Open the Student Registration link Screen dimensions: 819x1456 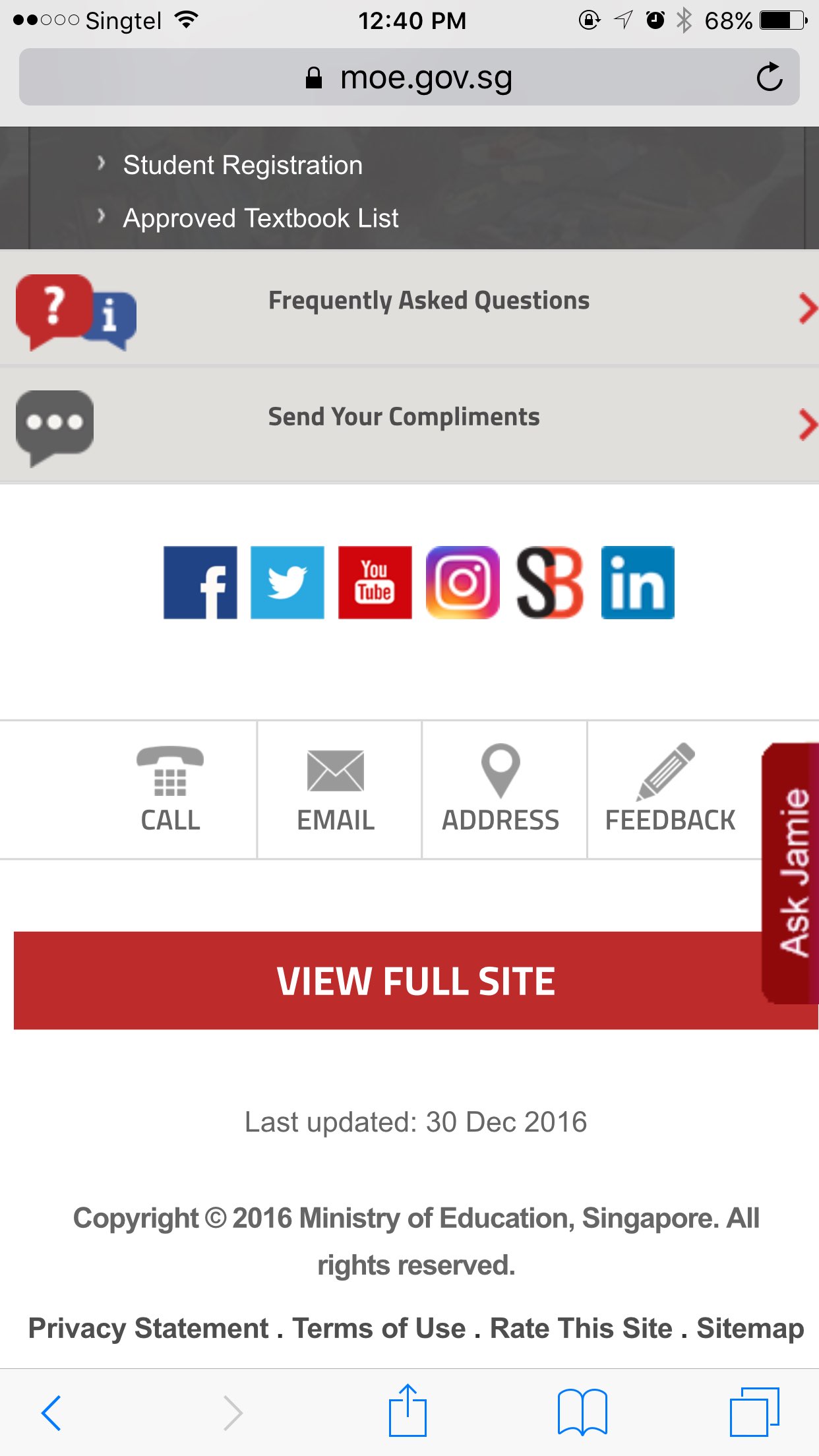[x=243, y=165]
